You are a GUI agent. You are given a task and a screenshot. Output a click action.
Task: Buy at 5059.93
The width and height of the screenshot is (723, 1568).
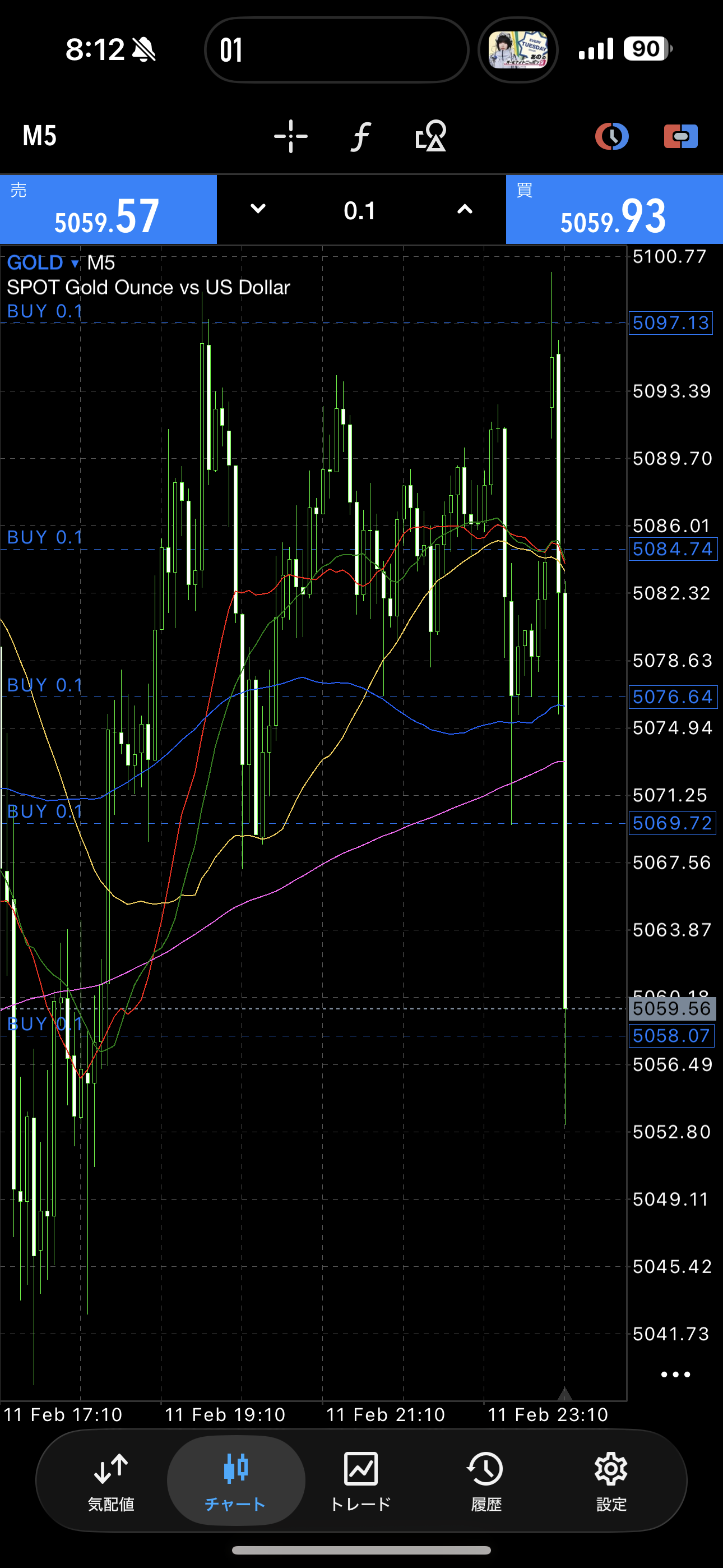(614, 210)
